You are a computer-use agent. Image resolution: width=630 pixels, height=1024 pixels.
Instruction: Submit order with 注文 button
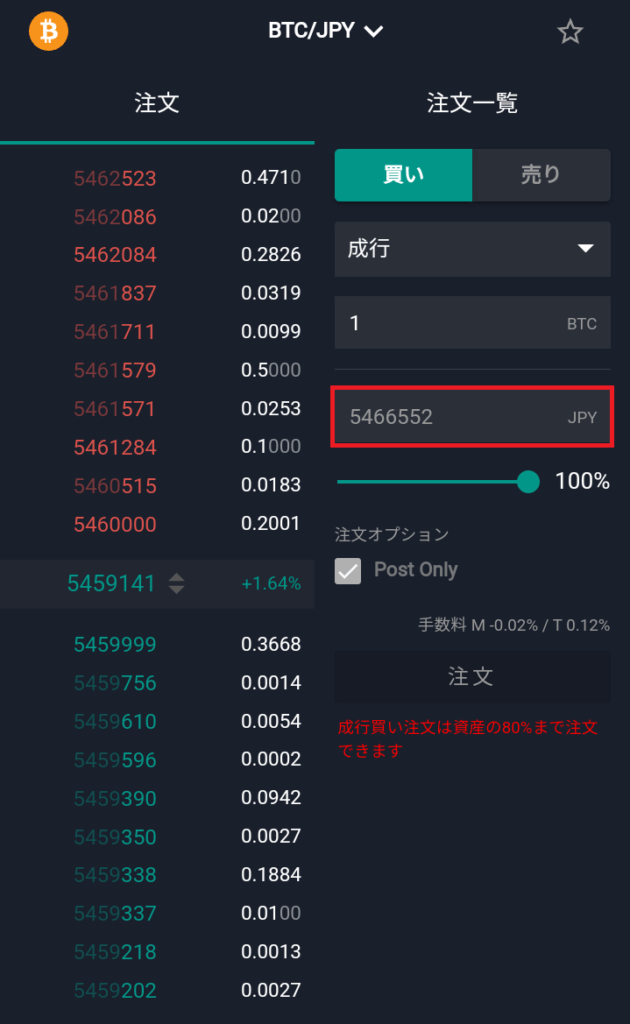(x=472, y=677)
